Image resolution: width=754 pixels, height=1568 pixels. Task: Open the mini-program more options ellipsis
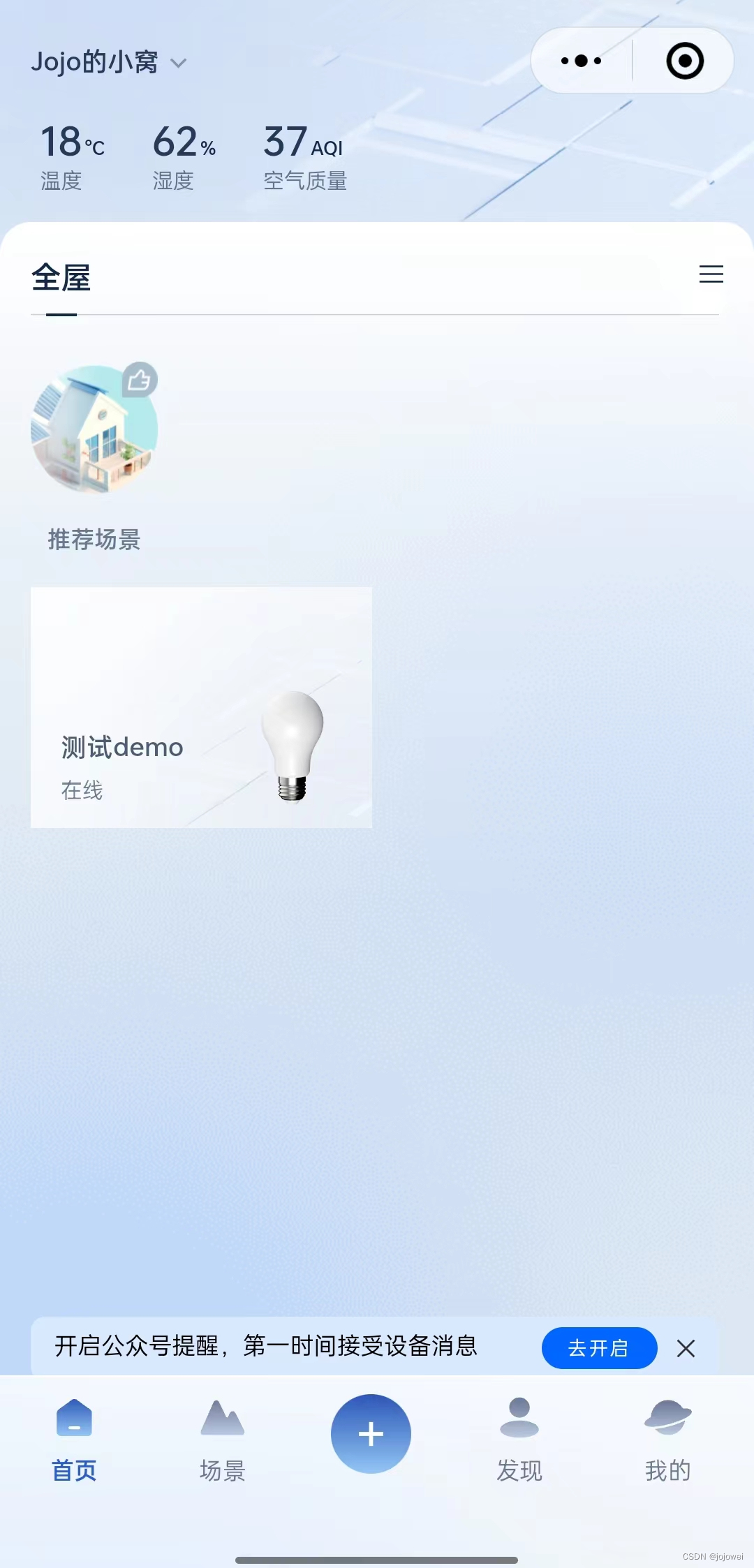tap(580, 61)
